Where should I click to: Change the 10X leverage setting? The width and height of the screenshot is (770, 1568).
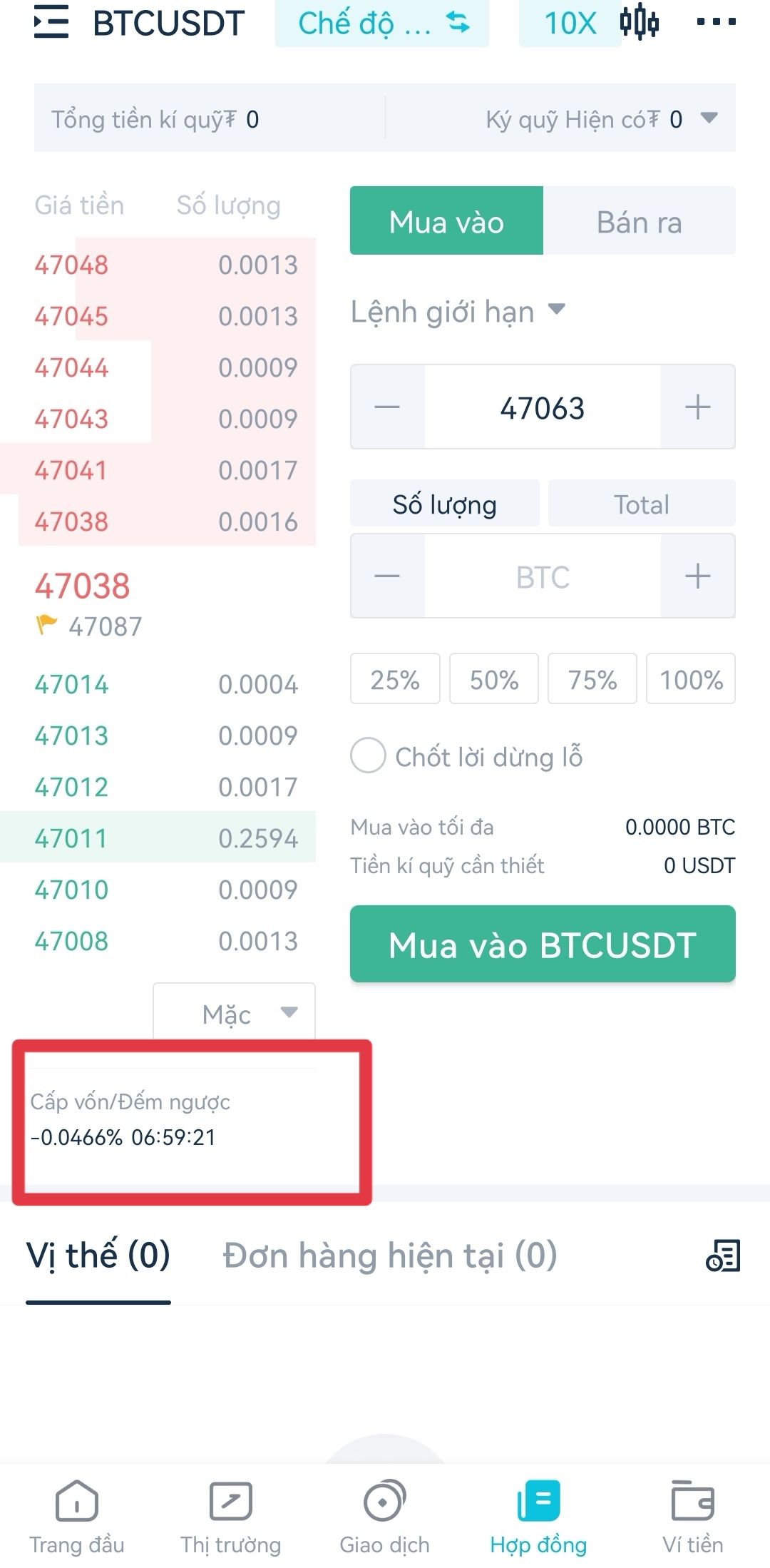pyautogui.click(x=570, y=23)
